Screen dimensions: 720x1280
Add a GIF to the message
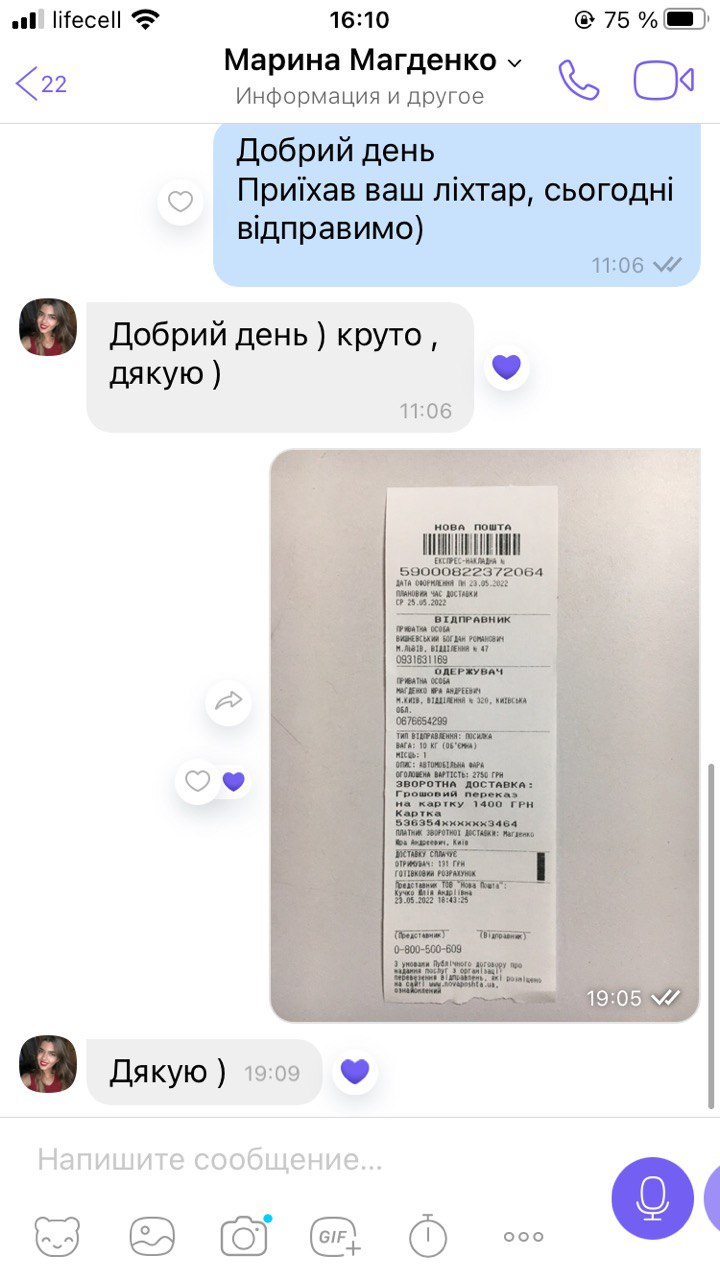pyautogui.click(x=336, y=1237)
